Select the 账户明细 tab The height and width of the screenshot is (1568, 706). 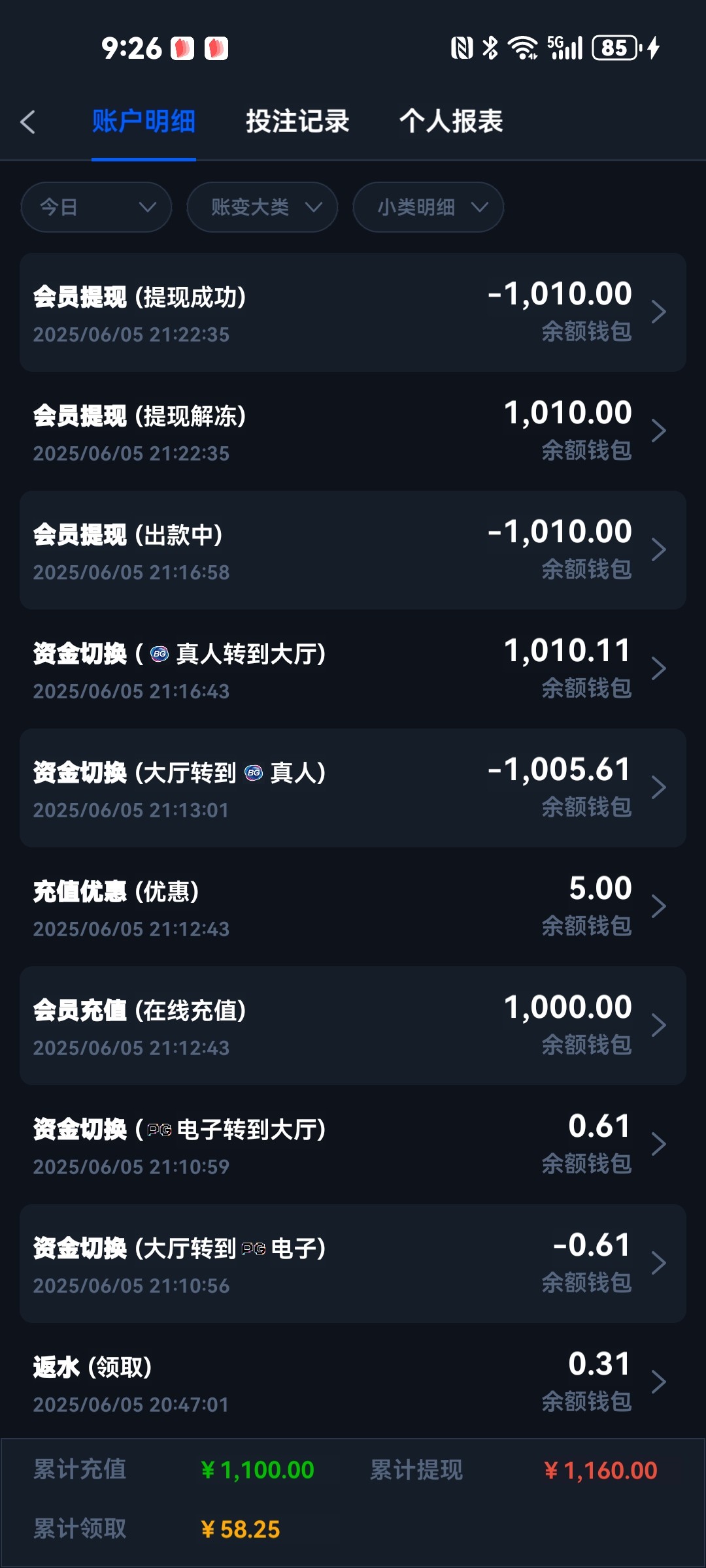[144, 122]
